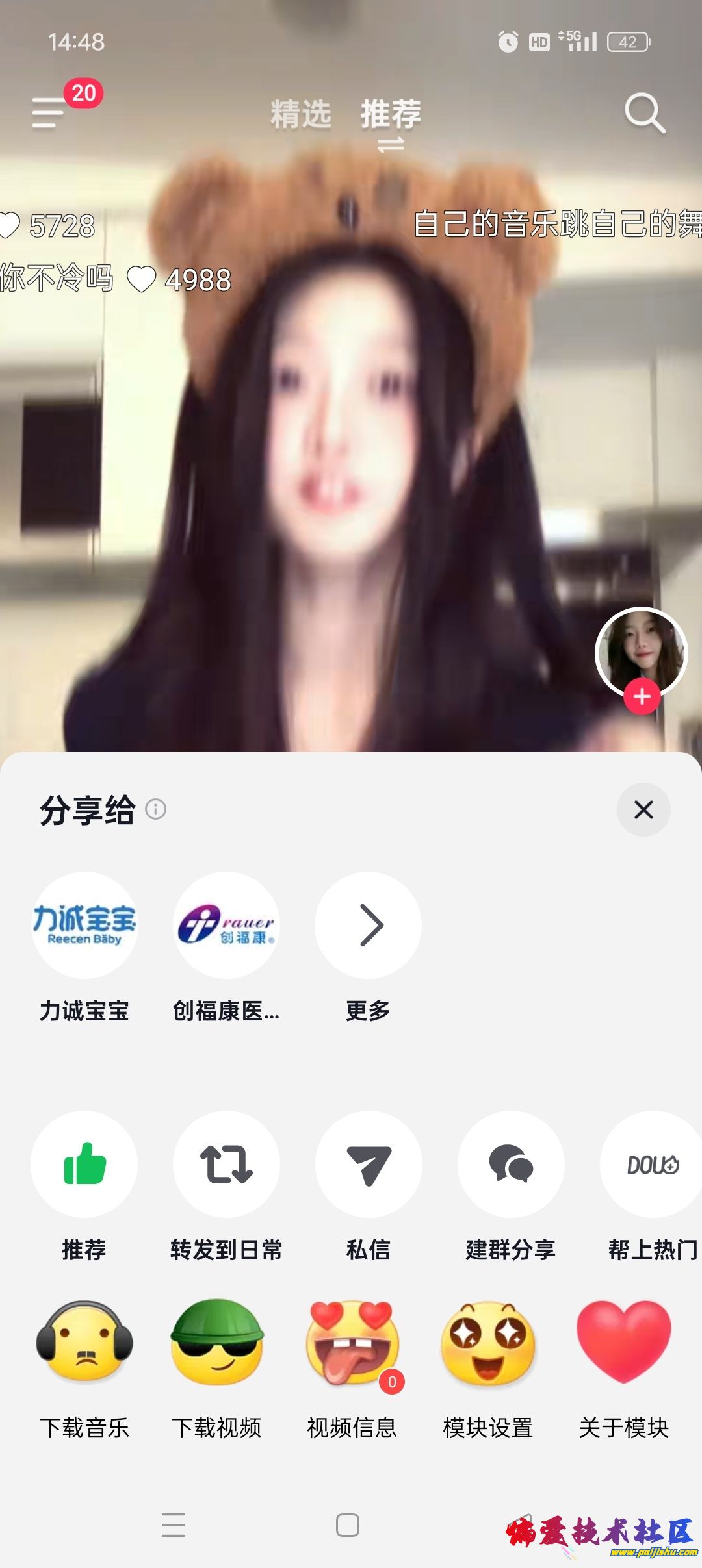Viewport: 702px width, 1568px height.
Task: Share video to 创福康医 contact
Action: (x=226, y=925)
